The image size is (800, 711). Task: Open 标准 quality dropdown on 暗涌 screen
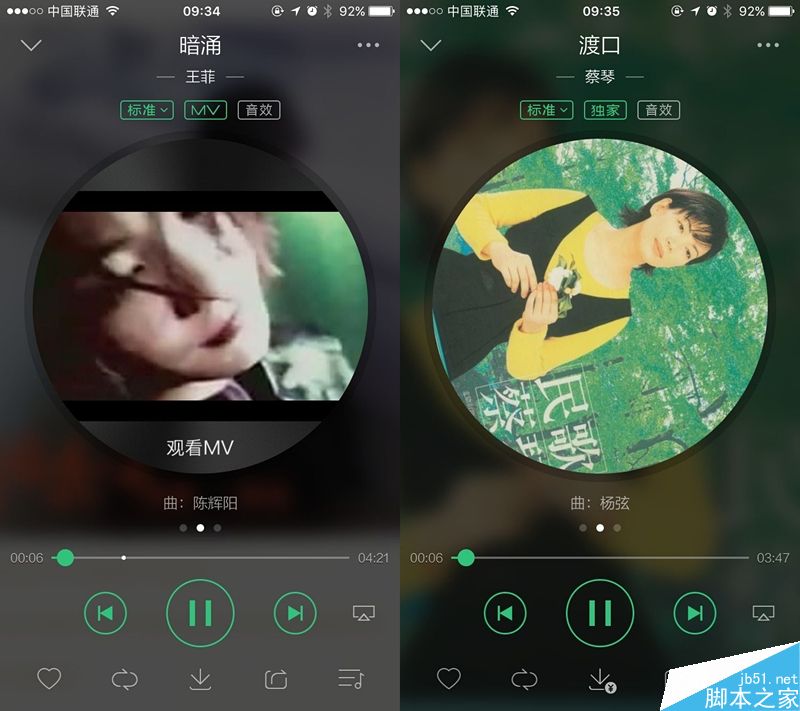[x=147, y=110]
